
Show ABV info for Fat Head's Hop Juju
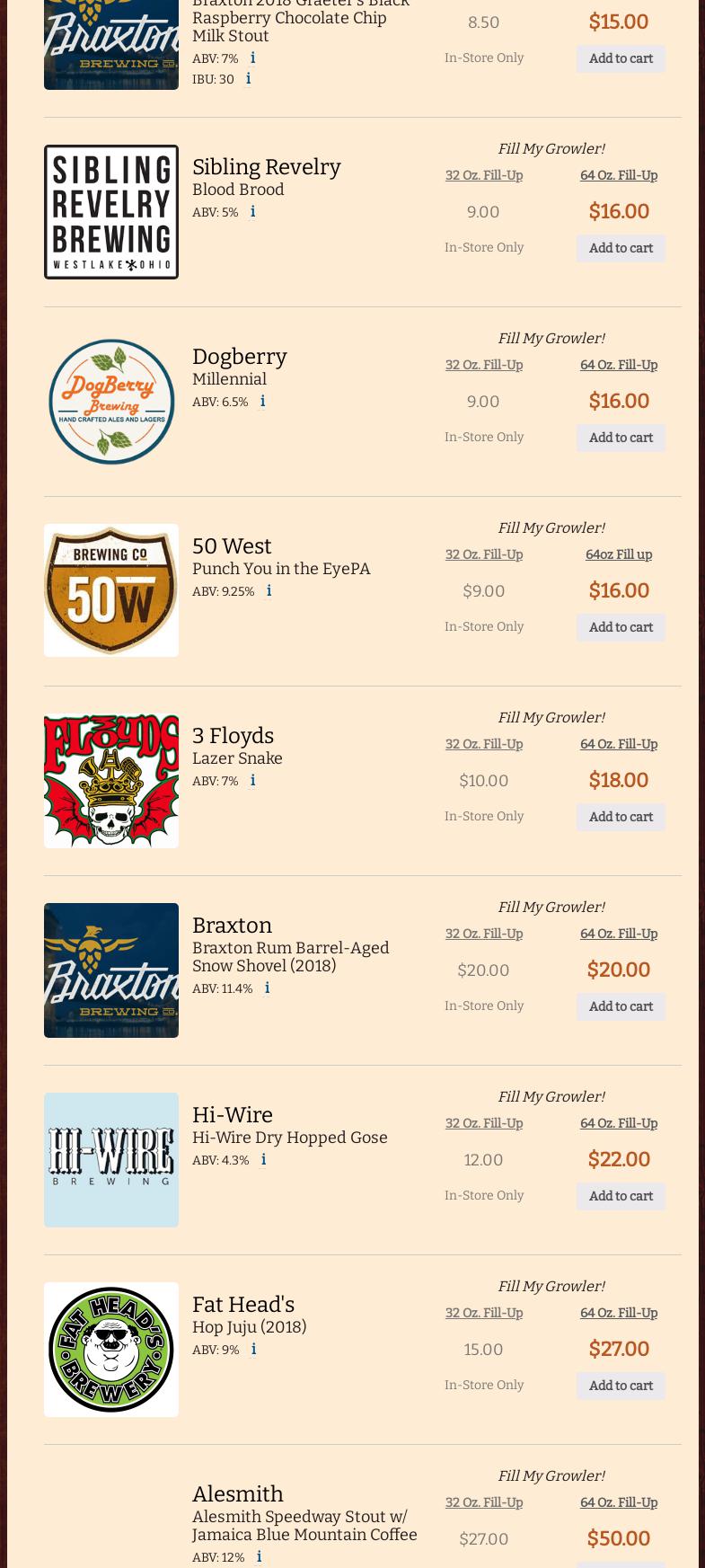[x=253, y=1350]
